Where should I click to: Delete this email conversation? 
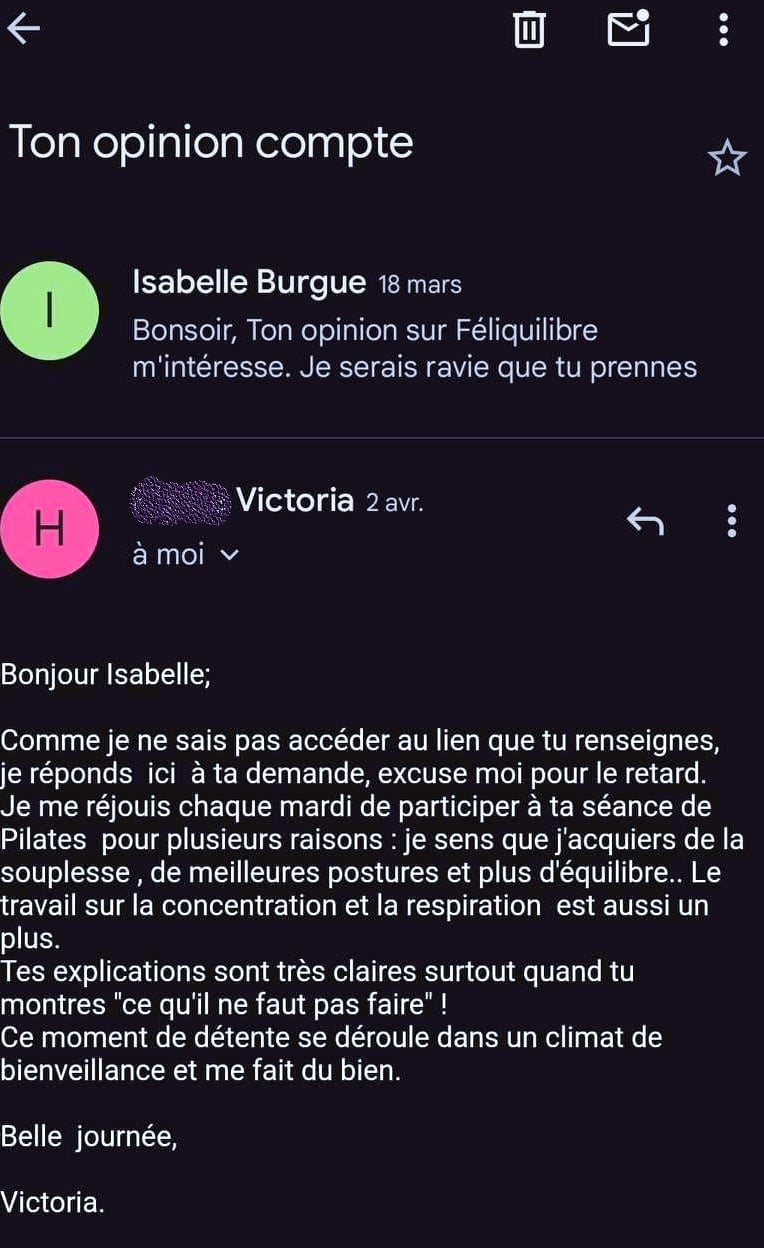[x=529, y=30]
